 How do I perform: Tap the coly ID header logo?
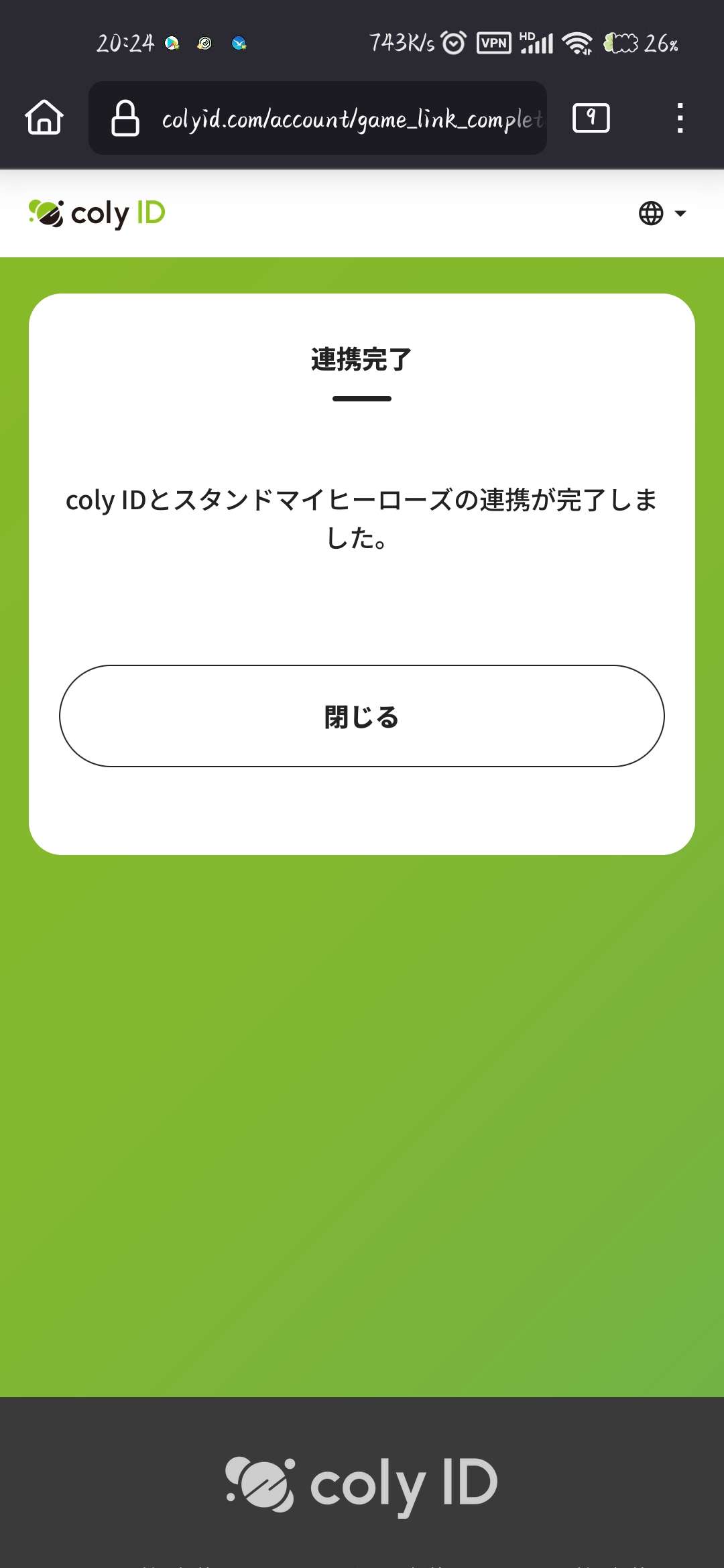click(97, 214)
